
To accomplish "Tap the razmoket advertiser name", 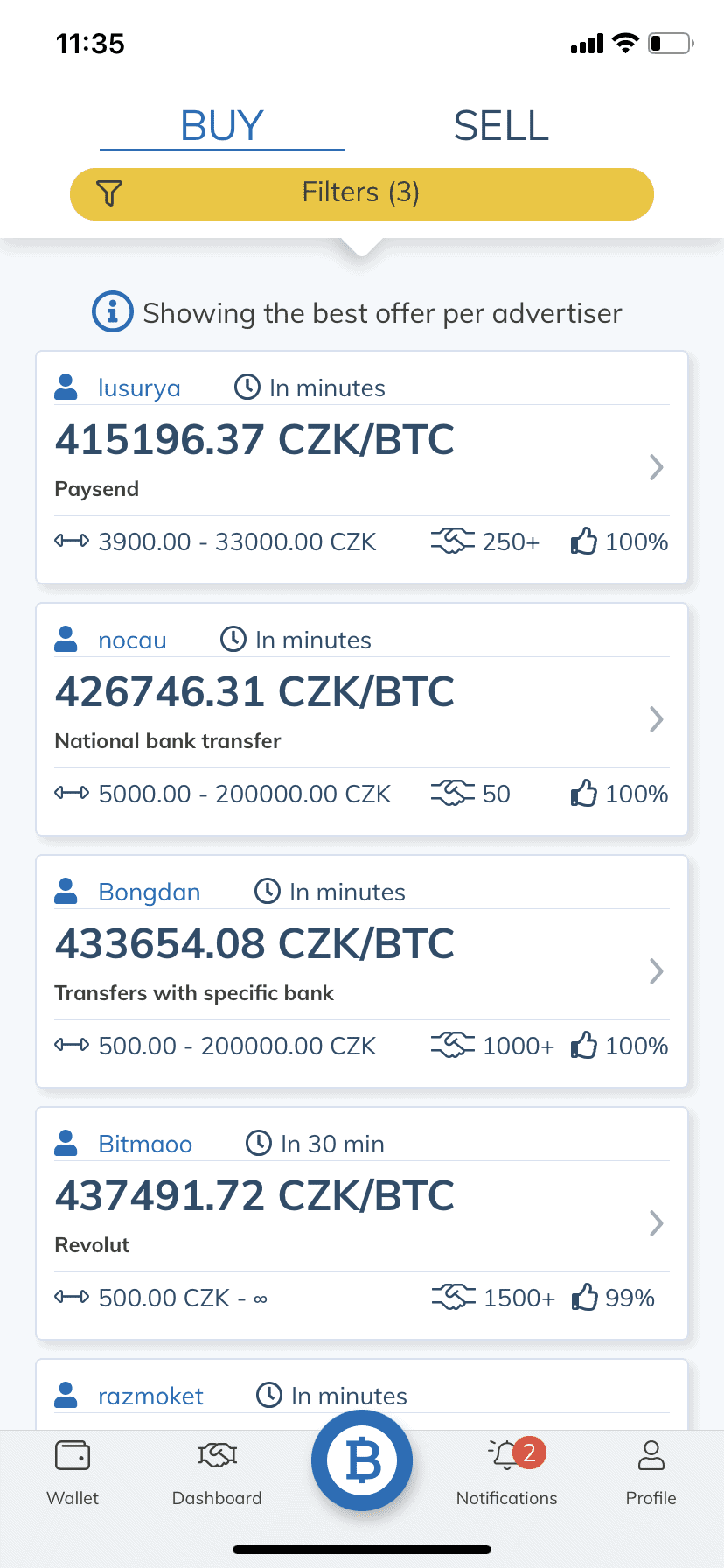I will (150, 1396).
